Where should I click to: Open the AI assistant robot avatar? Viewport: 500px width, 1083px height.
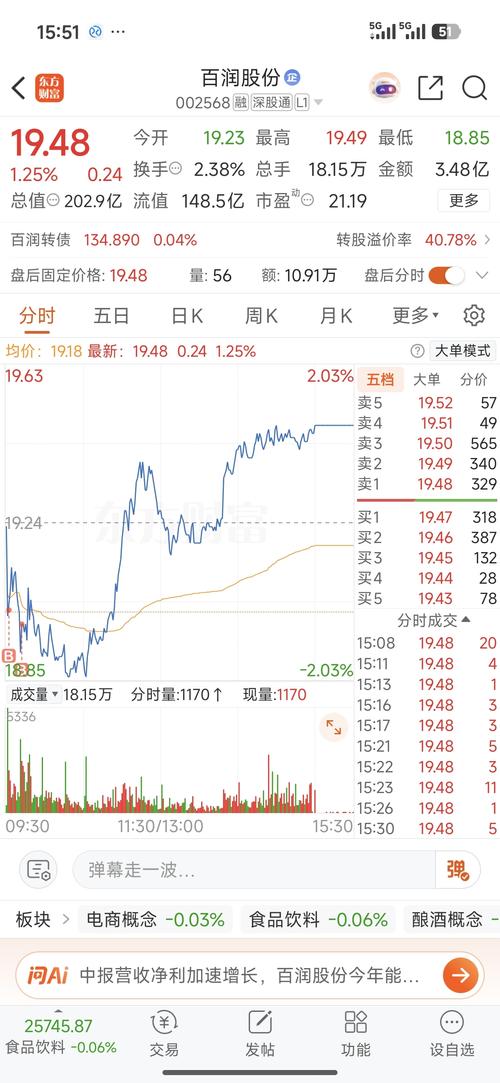pos(385,88)
